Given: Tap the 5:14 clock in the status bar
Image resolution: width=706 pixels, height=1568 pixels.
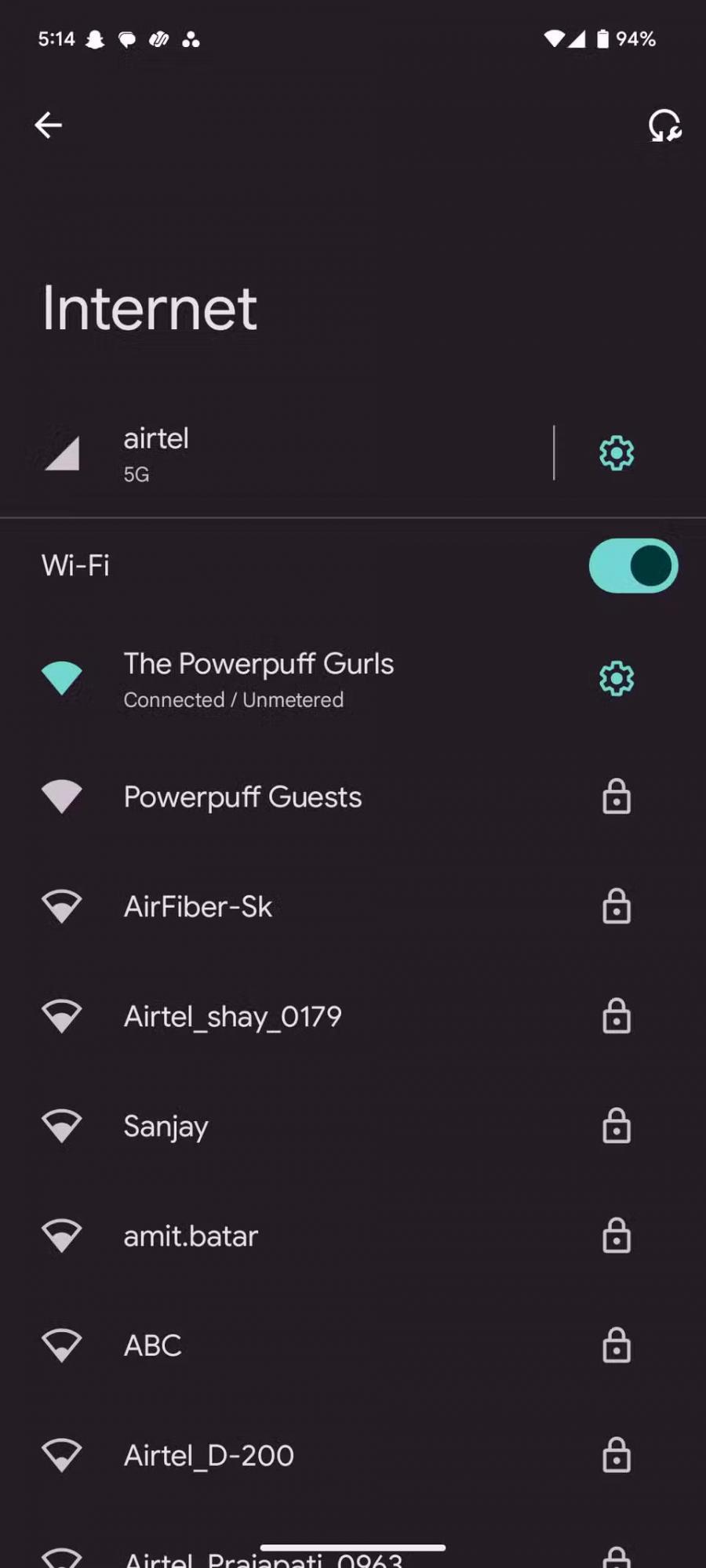Looking at the screenshot, I should pos(56,39).
